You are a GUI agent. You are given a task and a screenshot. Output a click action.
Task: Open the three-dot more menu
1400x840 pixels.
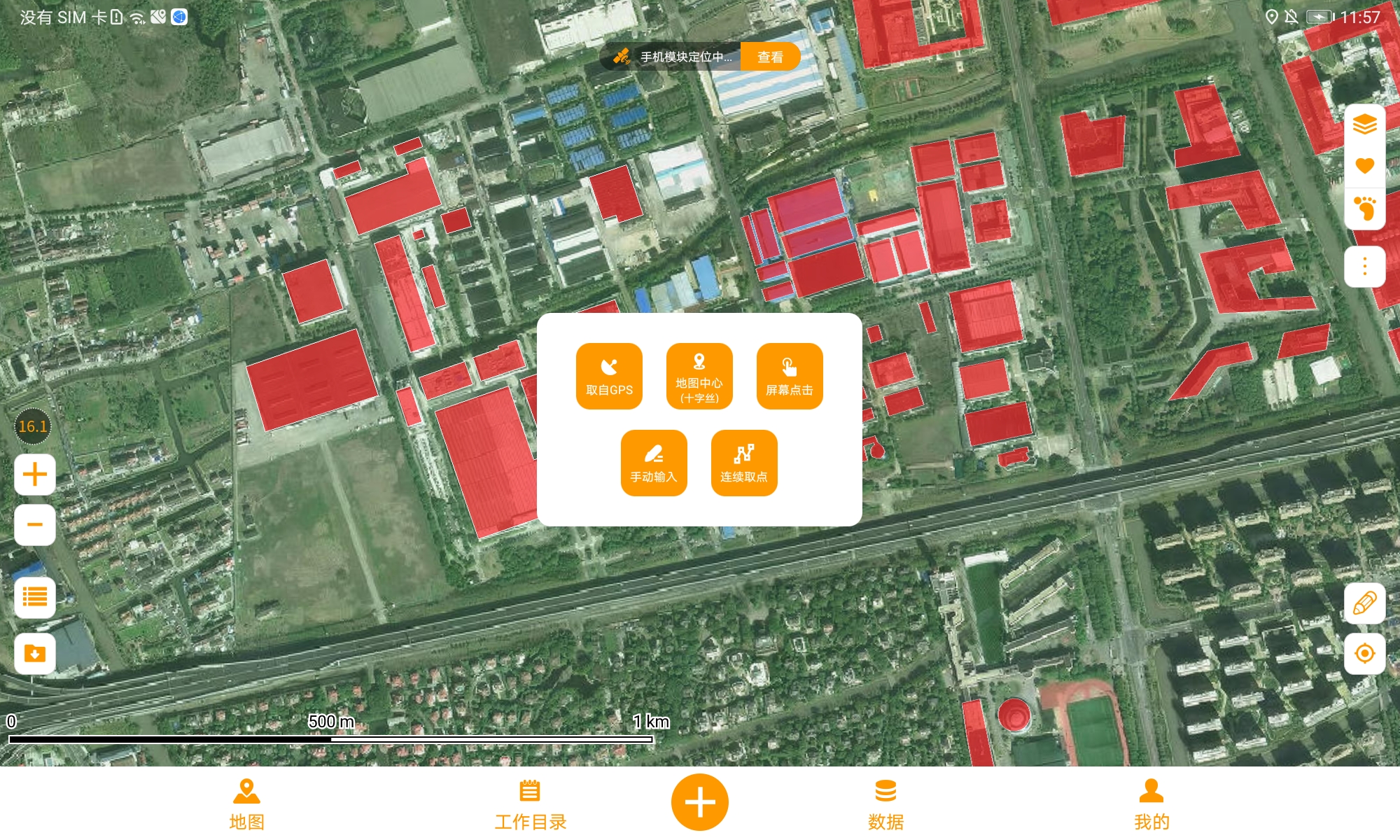pyautogui.click(x=1364, y=267)
